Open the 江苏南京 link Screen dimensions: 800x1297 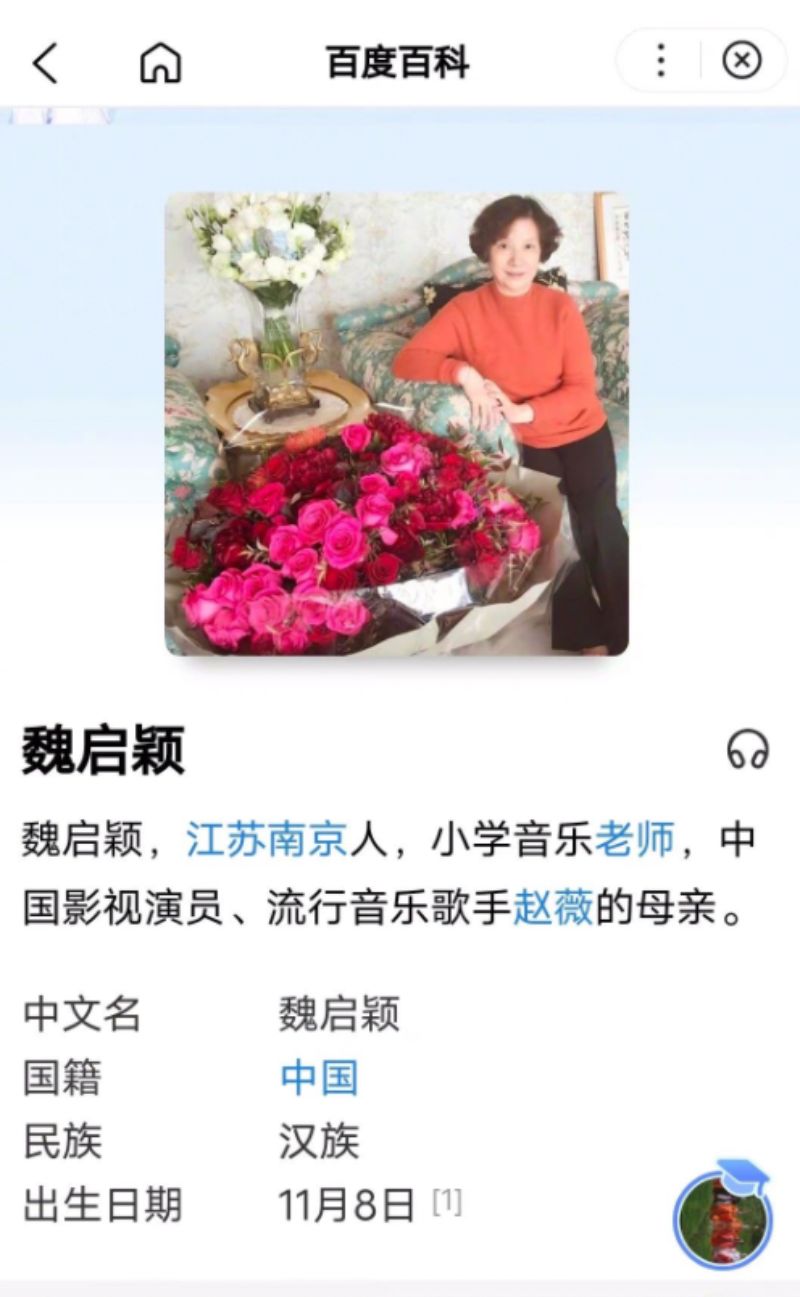point(266,840)
